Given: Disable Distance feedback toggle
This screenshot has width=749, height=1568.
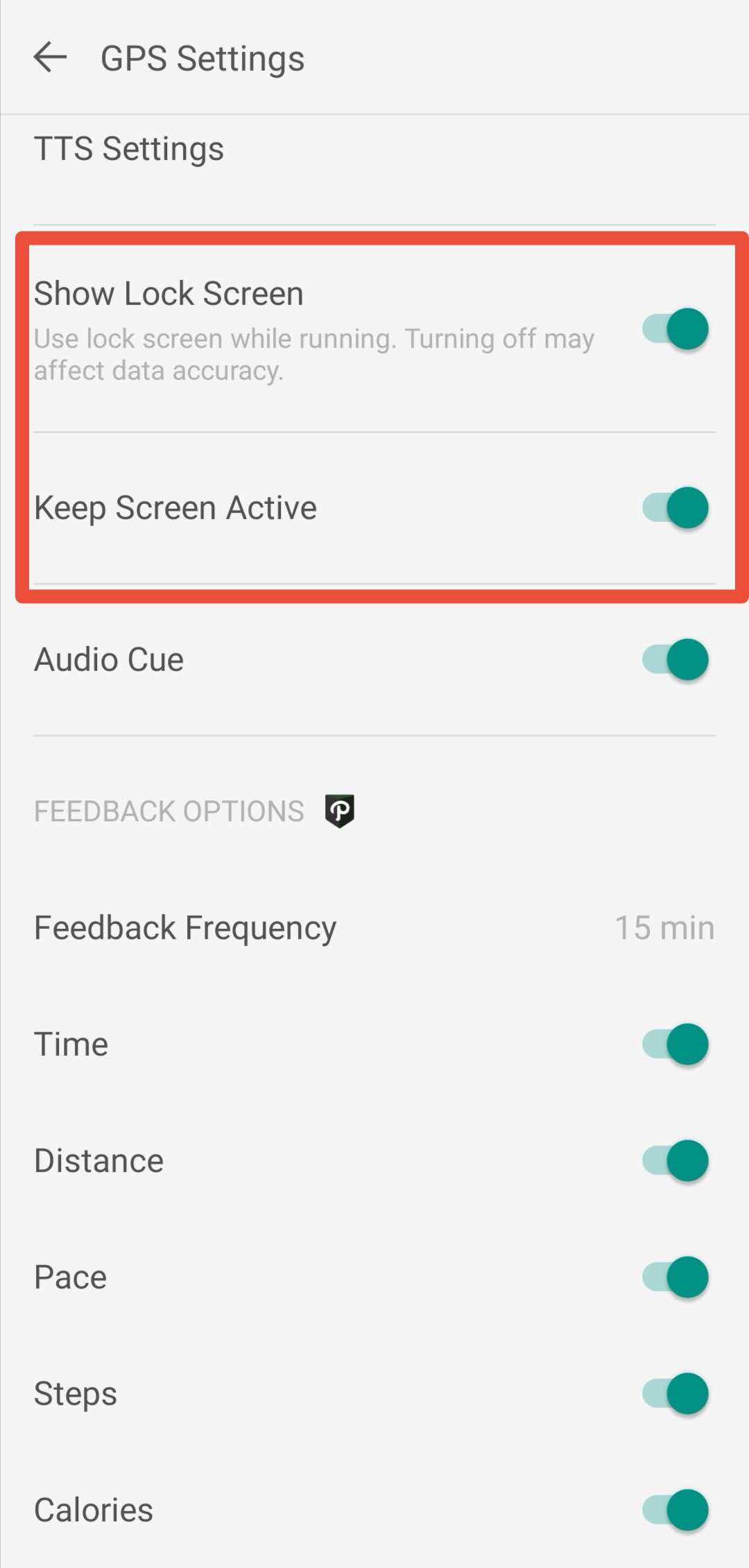Looking at the screenshot, I should click(675, 1160).
